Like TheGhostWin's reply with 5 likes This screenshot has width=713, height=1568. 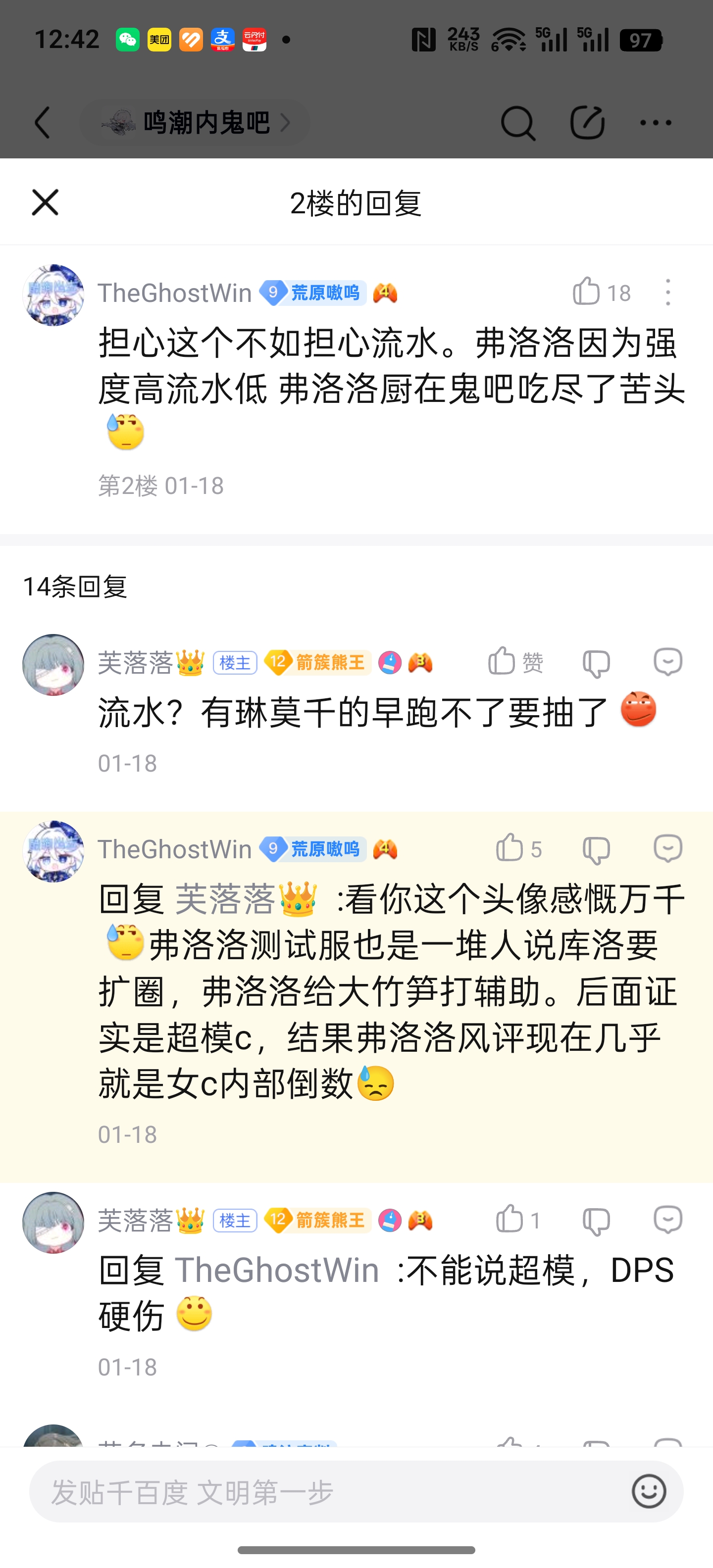click(x=510, y=848)
